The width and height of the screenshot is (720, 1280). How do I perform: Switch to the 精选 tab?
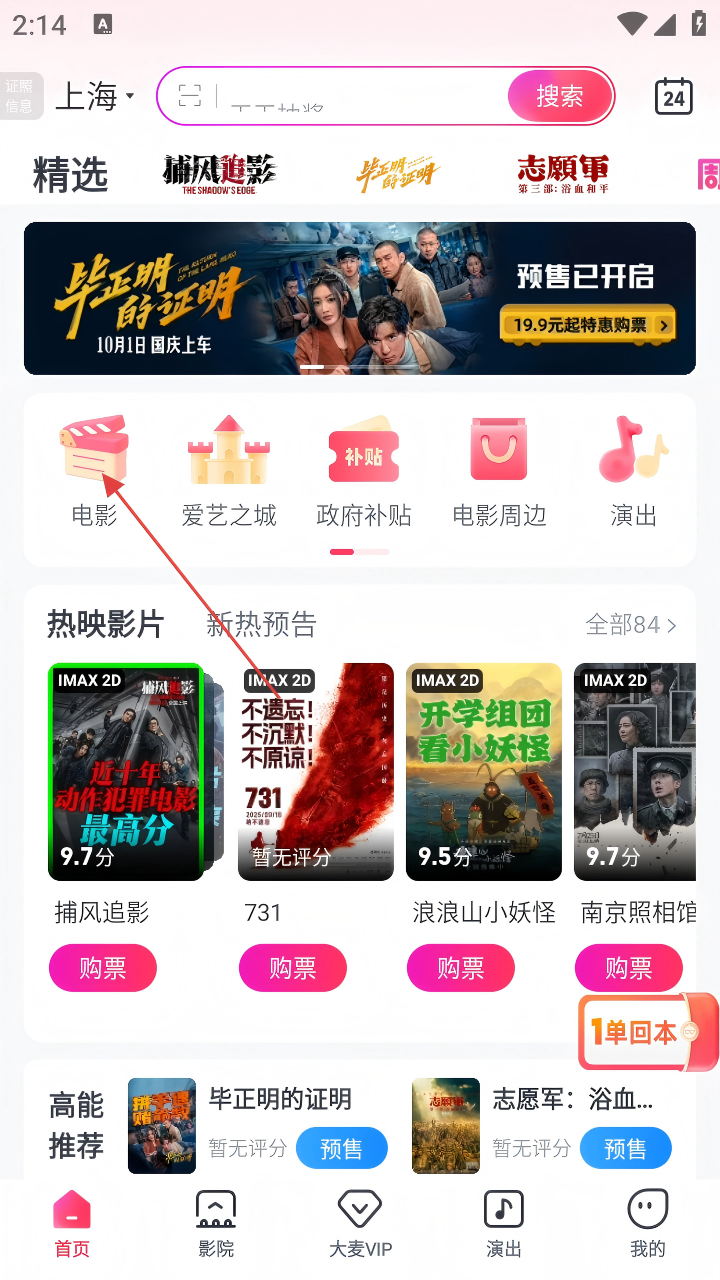point(70,175)
